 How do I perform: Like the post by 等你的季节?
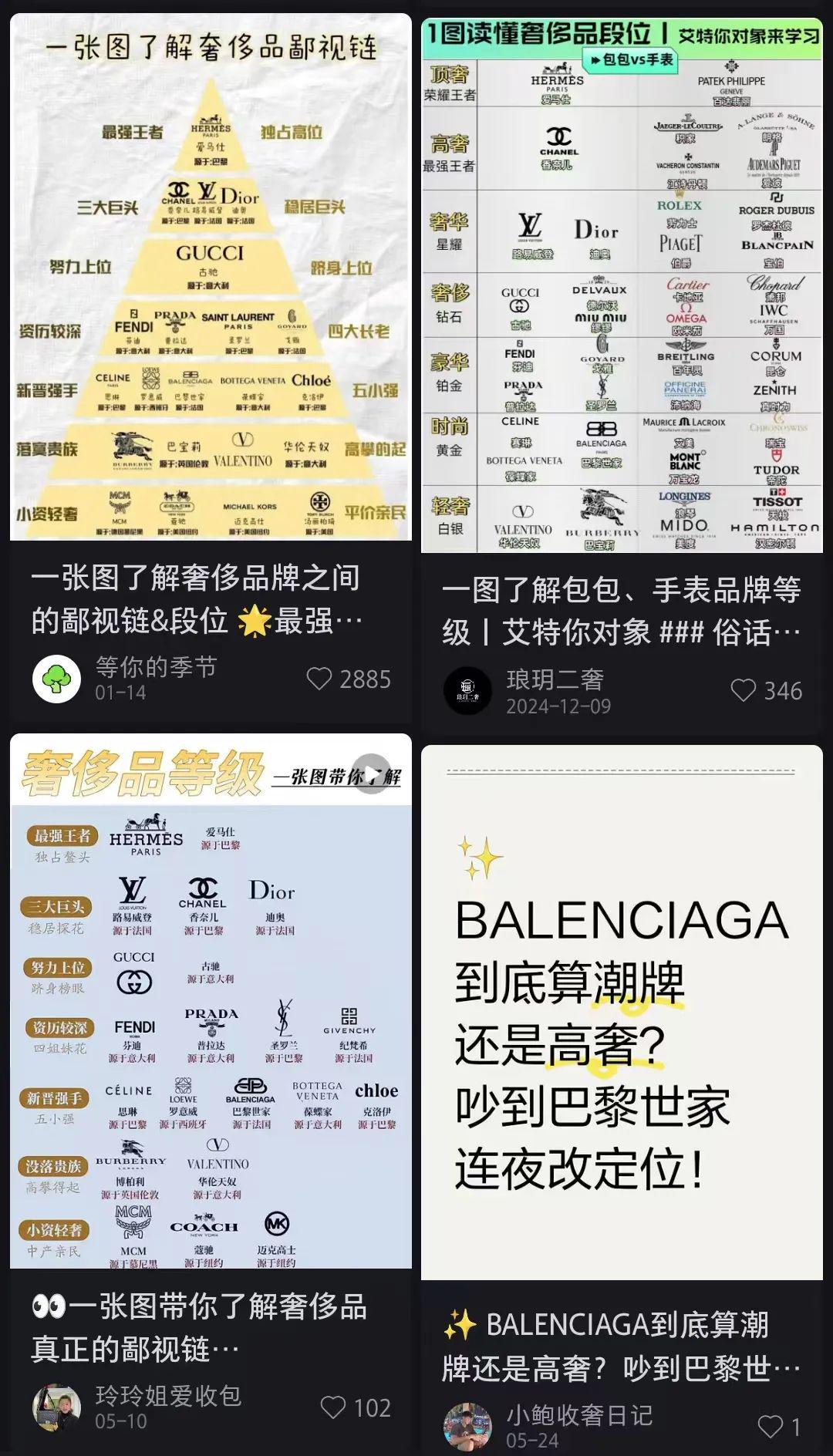pos(319,679)
